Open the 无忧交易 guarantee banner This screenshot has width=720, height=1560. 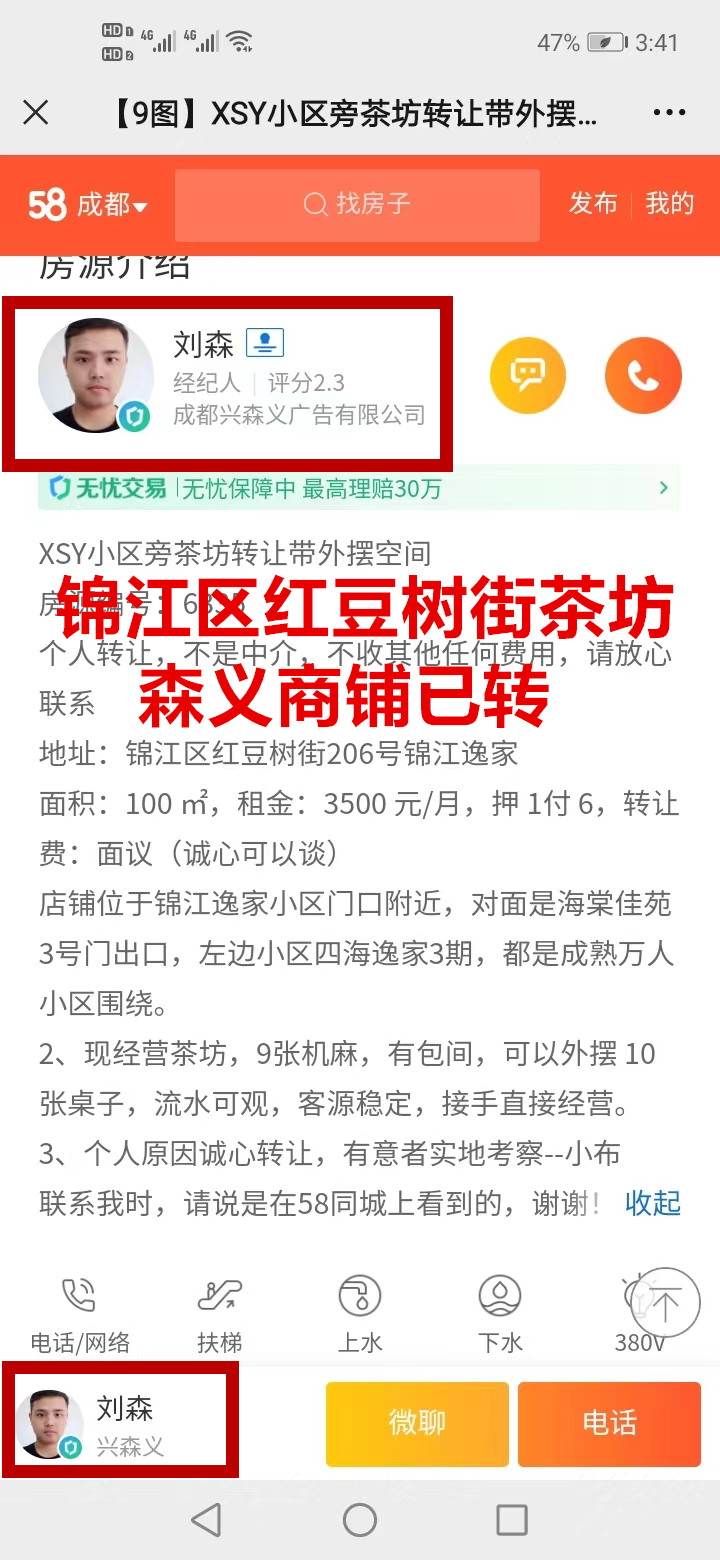pyautogui.click(x=358, y=489)
